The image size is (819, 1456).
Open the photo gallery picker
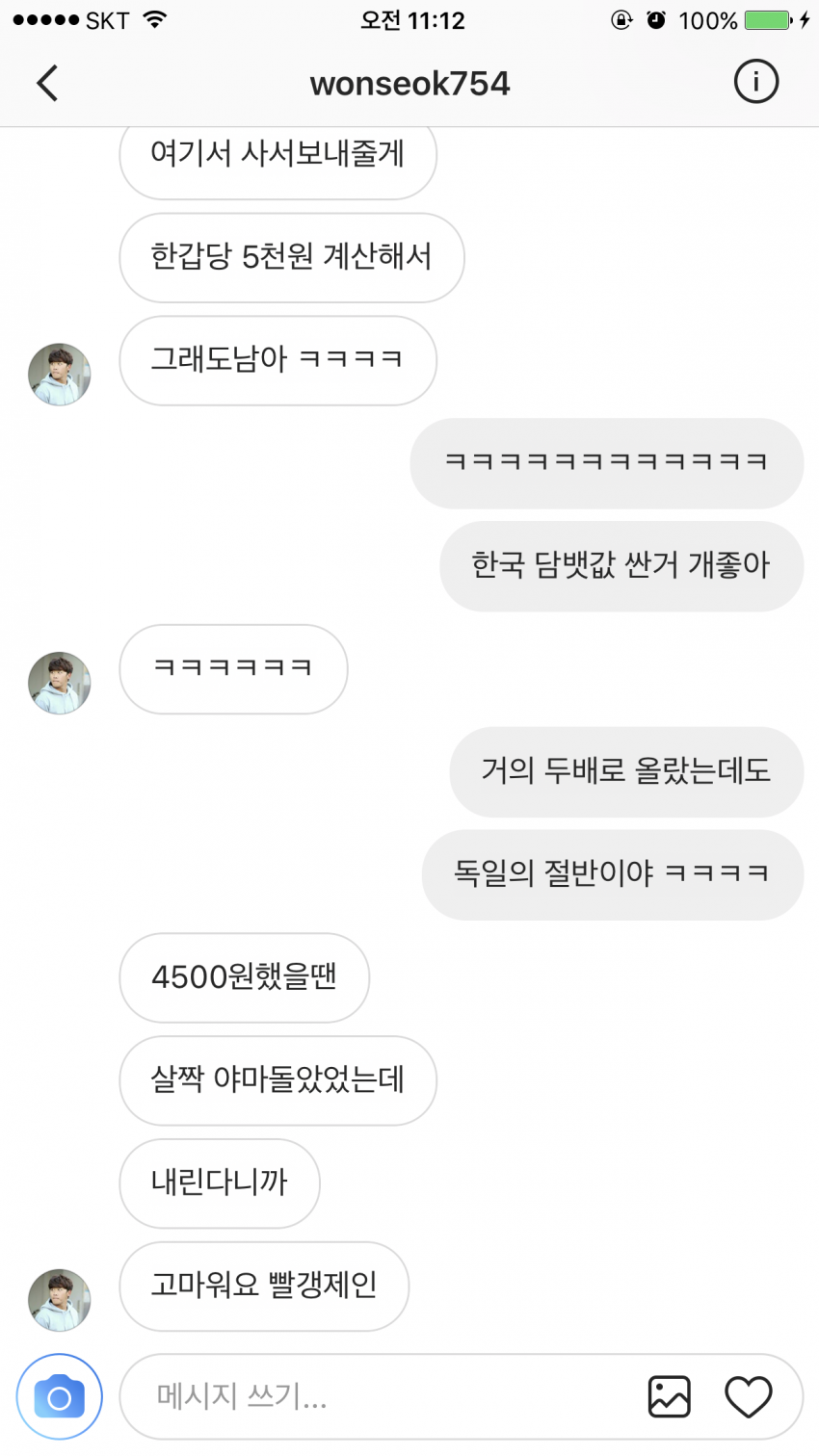670,1396
